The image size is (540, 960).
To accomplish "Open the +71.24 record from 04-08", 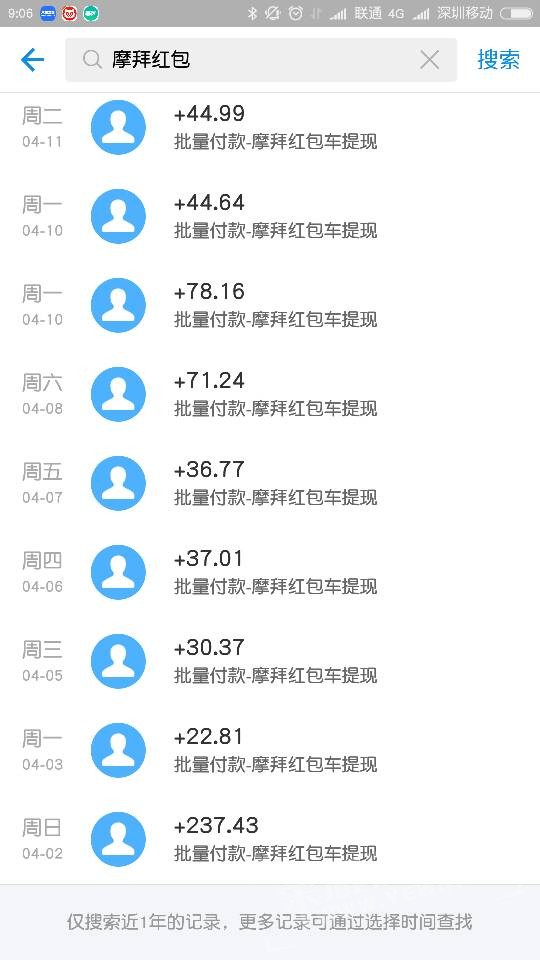I will pos(270,394).
